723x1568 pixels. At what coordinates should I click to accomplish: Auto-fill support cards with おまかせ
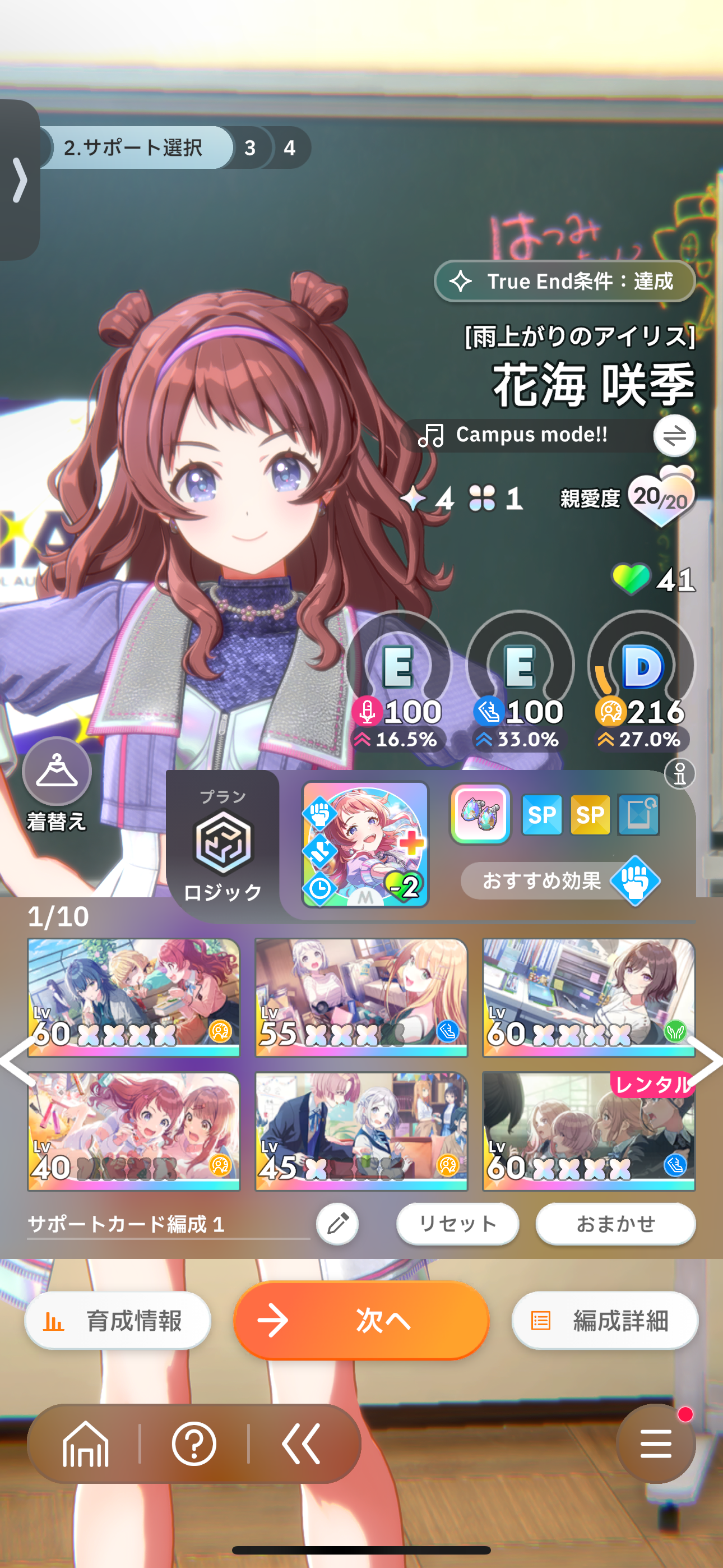pyautogui.click(x=615, y=1223)
